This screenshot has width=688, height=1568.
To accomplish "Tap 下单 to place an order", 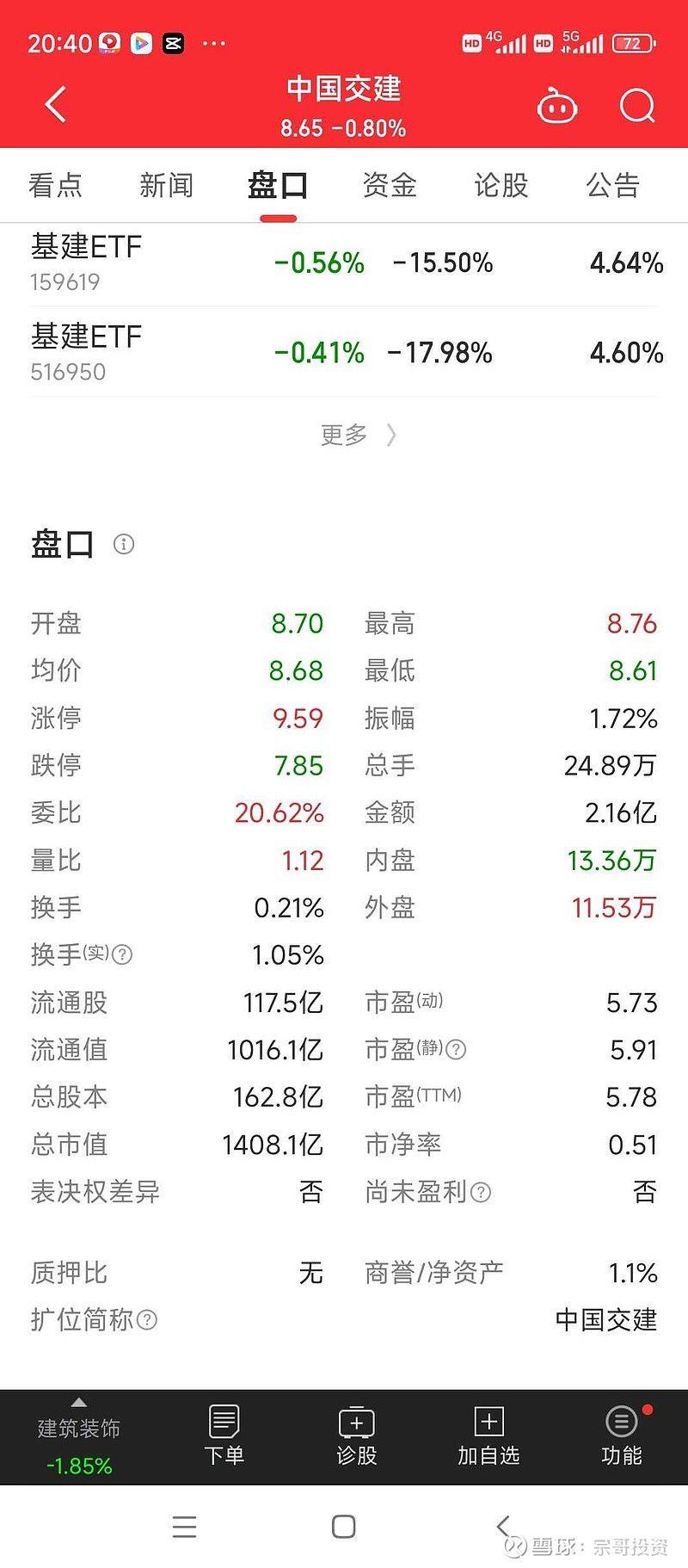I will [224, 1435].
